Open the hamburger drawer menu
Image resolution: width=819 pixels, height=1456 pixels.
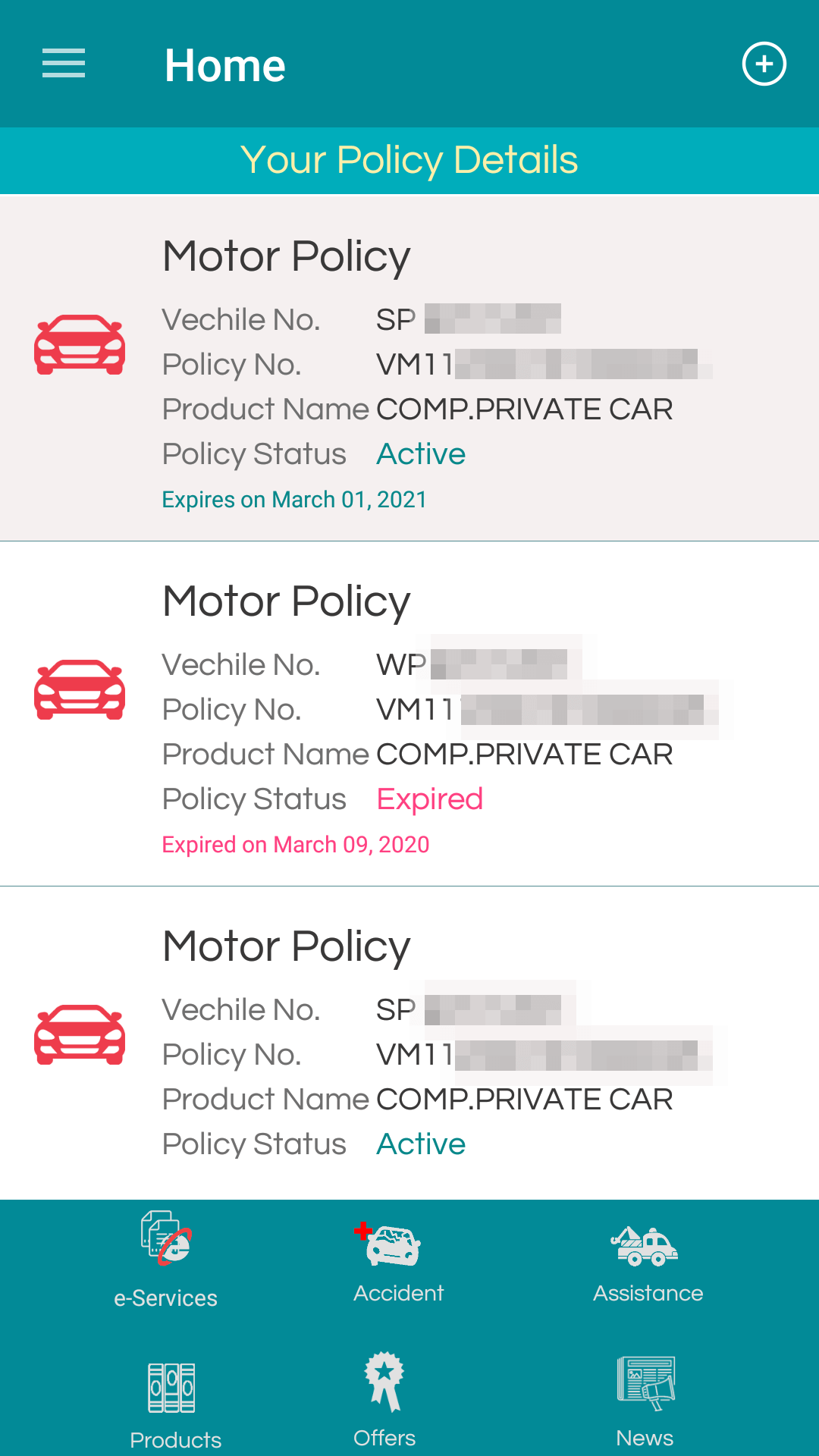click(x=64, y=63)
